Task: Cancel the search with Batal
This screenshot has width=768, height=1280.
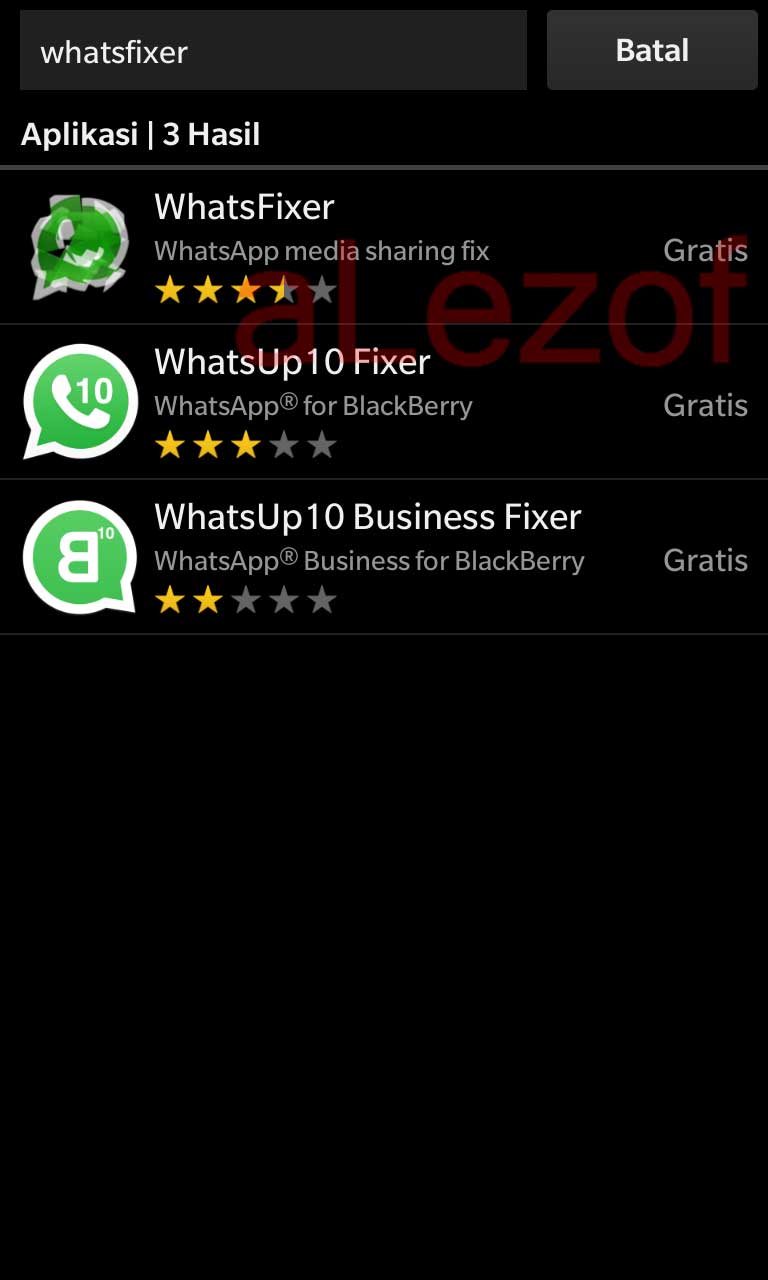Action: point(652,51)
